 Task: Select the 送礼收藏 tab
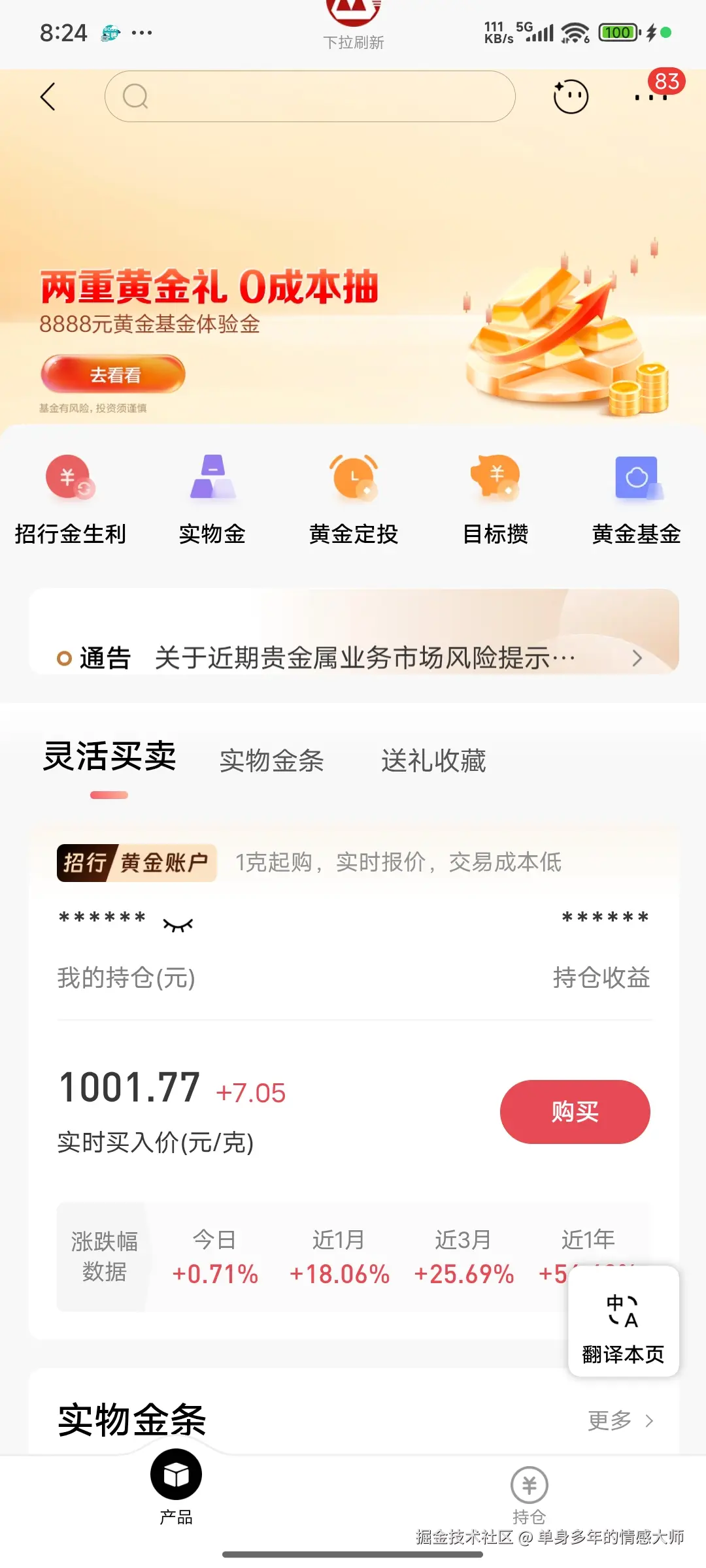[x=433, y=761]
